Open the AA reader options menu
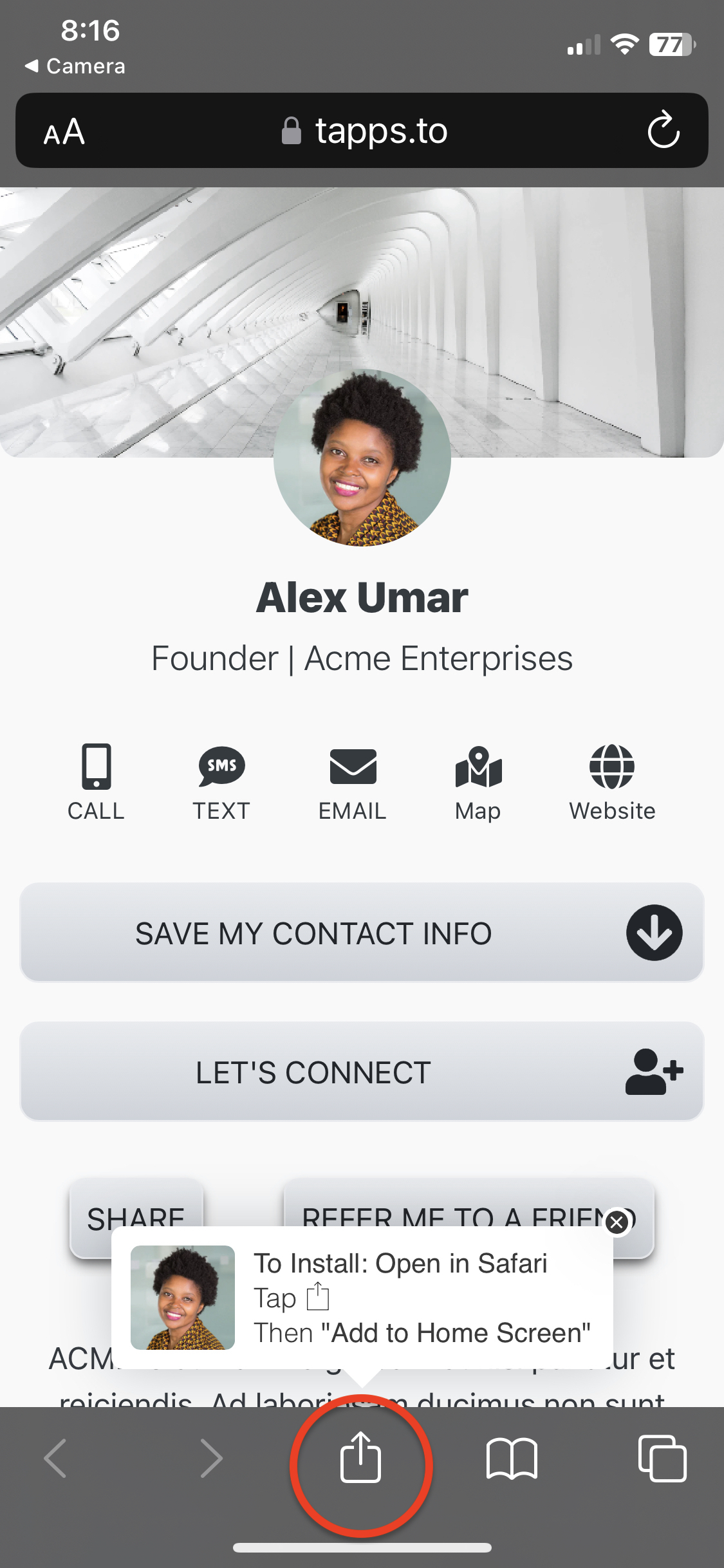Screen dimensions: 724x1568 coord(64,132)
